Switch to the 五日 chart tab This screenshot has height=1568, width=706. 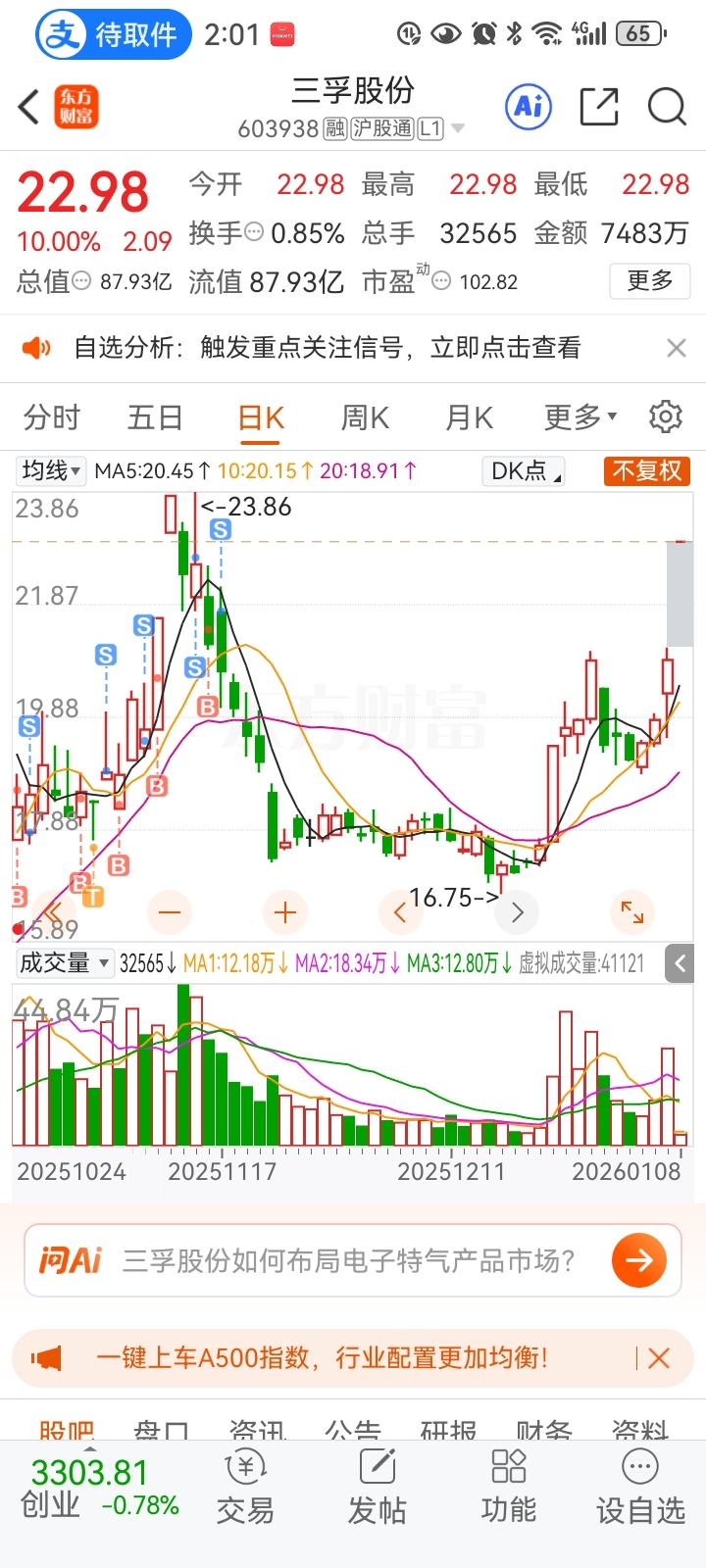point(156,418)
